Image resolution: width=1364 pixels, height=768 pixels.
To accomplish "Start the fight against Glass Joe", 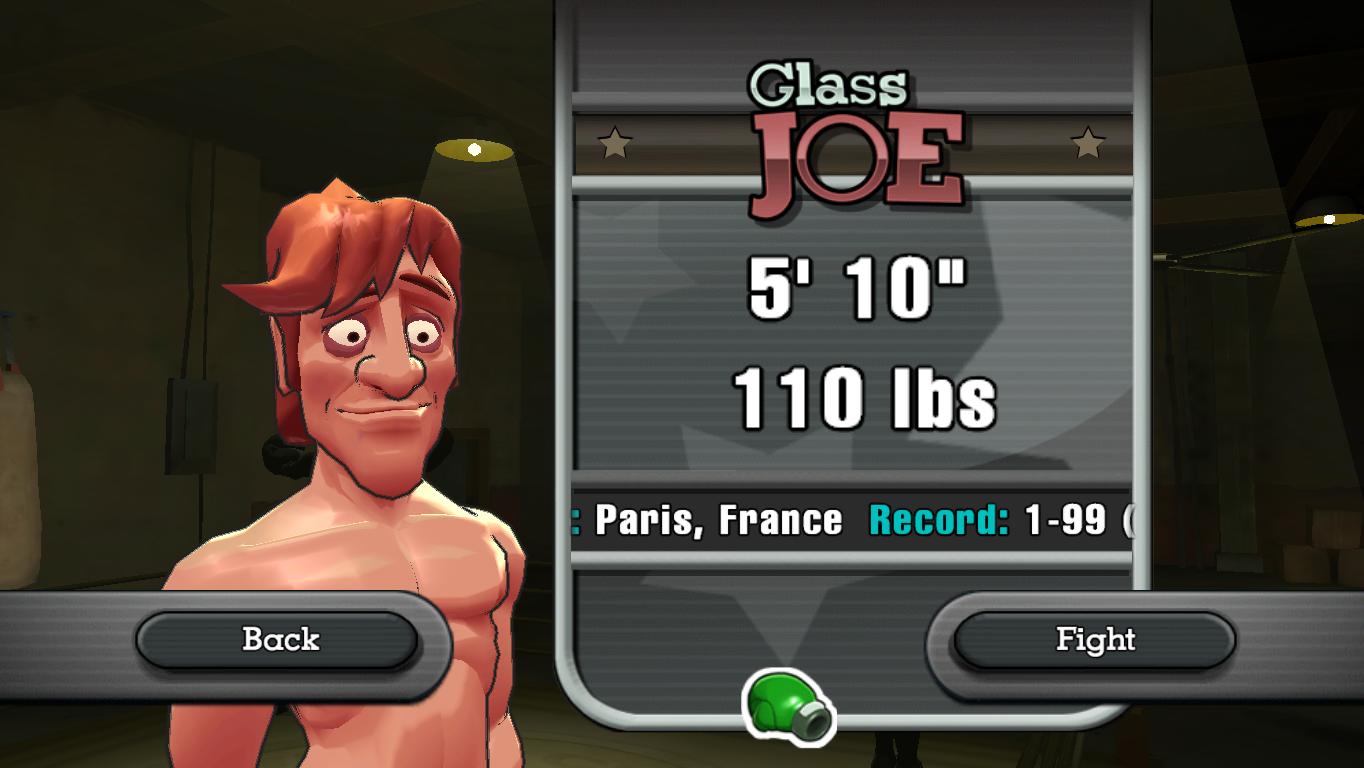I will [1094, 640].
